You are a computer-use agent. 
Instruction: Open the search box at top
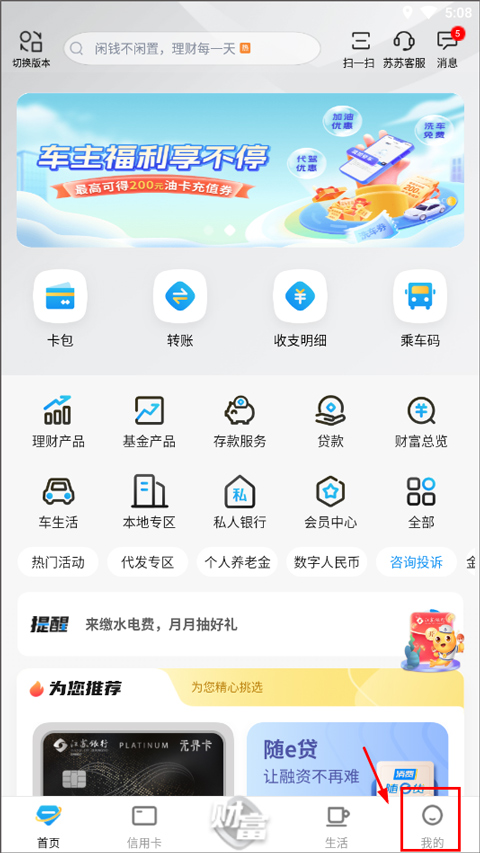tap(192, 49)
